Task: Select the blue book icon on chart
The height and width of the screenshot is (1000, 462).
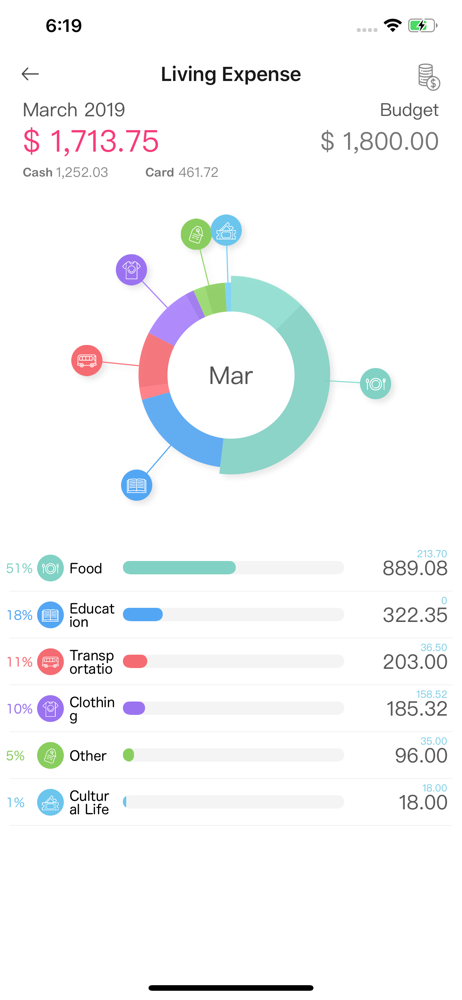Action: click(x=137, y=485)
